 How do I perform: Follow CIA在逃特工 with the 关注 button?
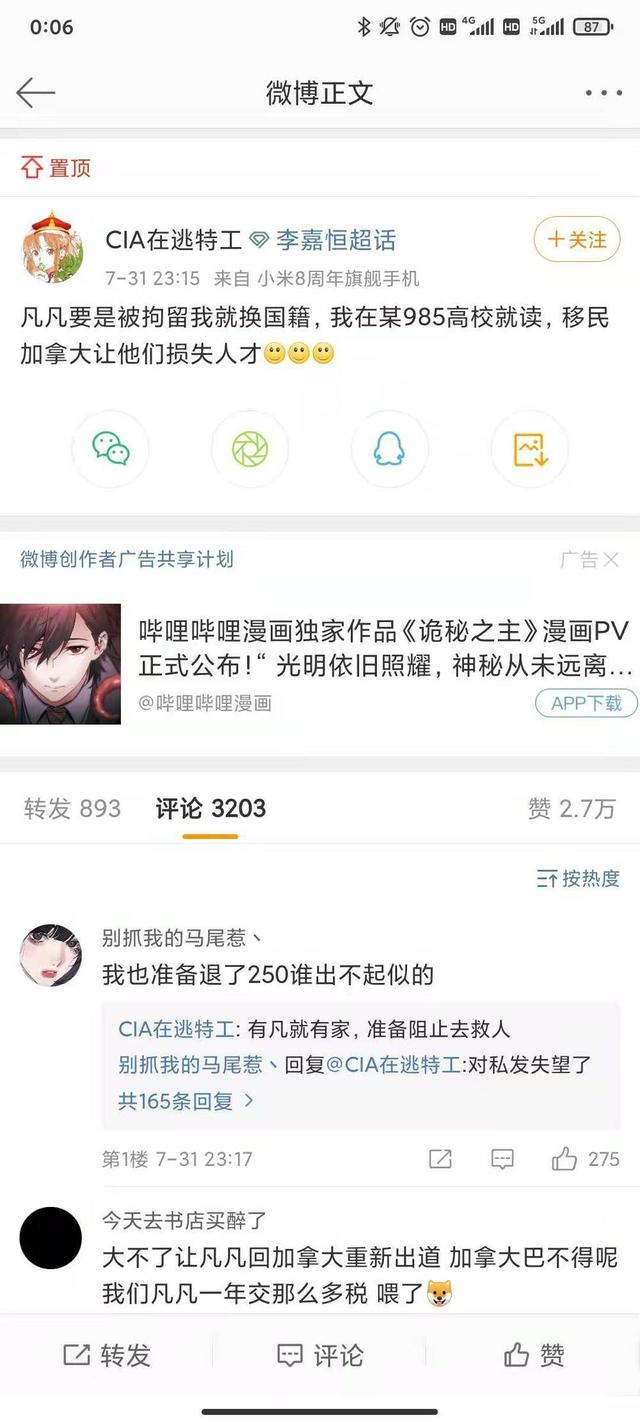point(577,240)
